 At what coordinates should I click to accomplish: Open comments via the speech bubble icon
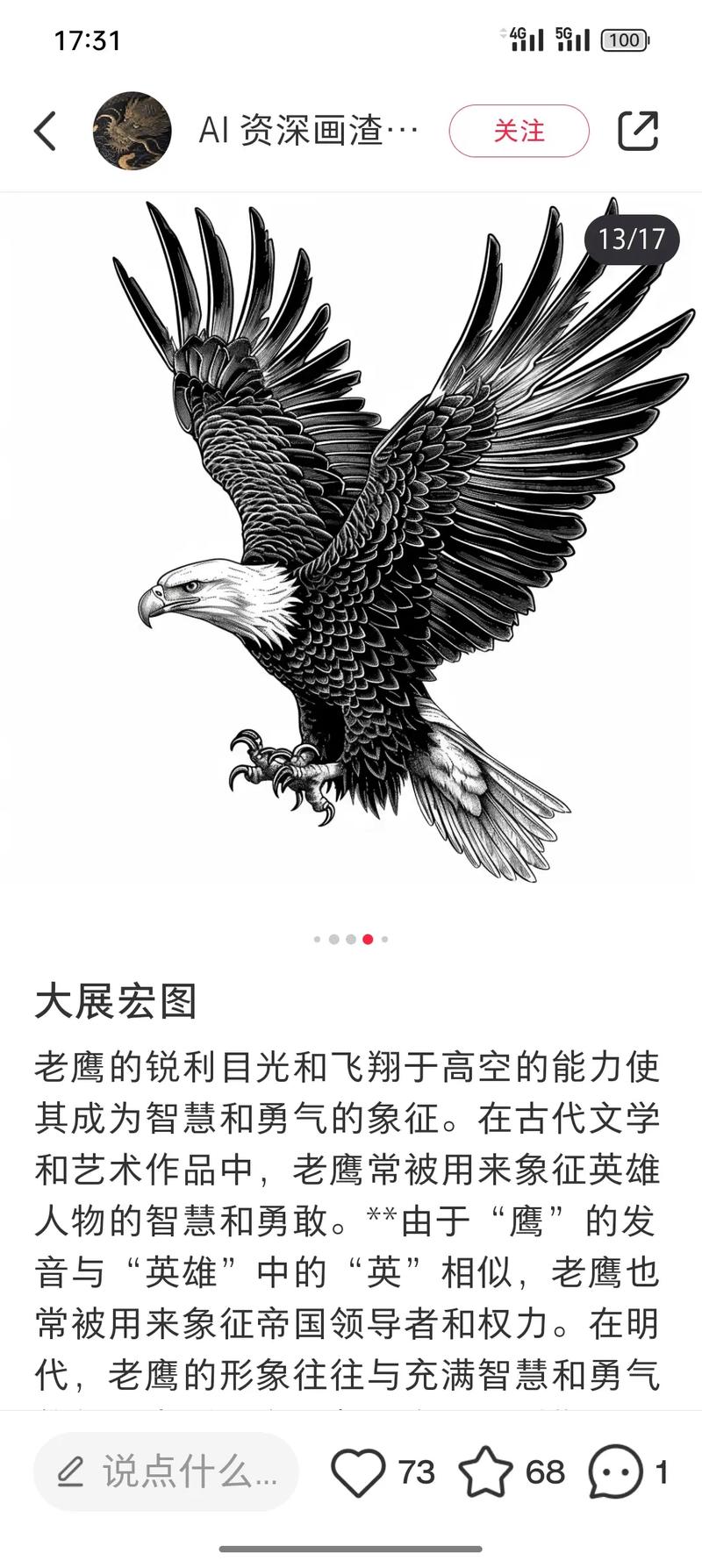(614, 1470)
